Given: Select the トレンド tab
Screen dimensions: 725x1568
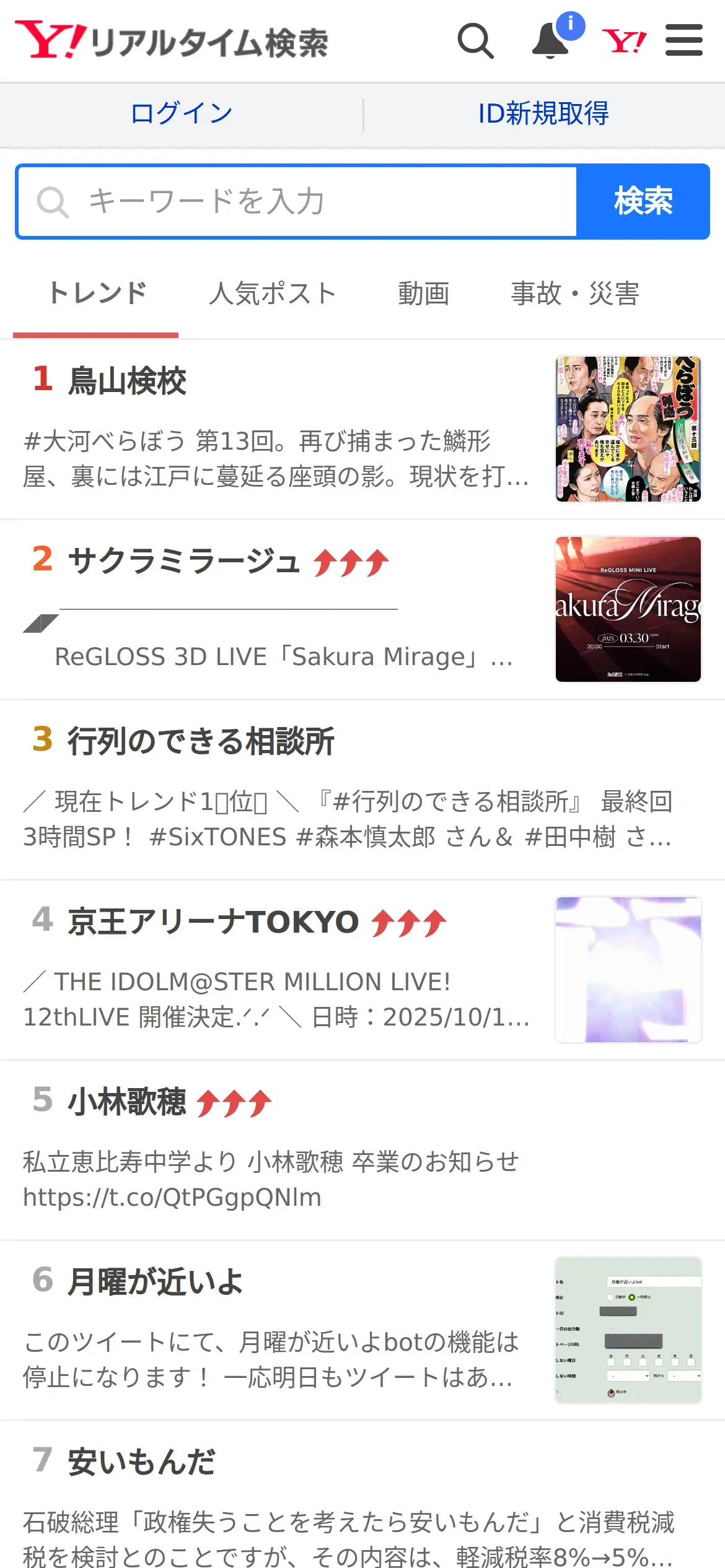Looking at the screenshot, I should (97, 294).
